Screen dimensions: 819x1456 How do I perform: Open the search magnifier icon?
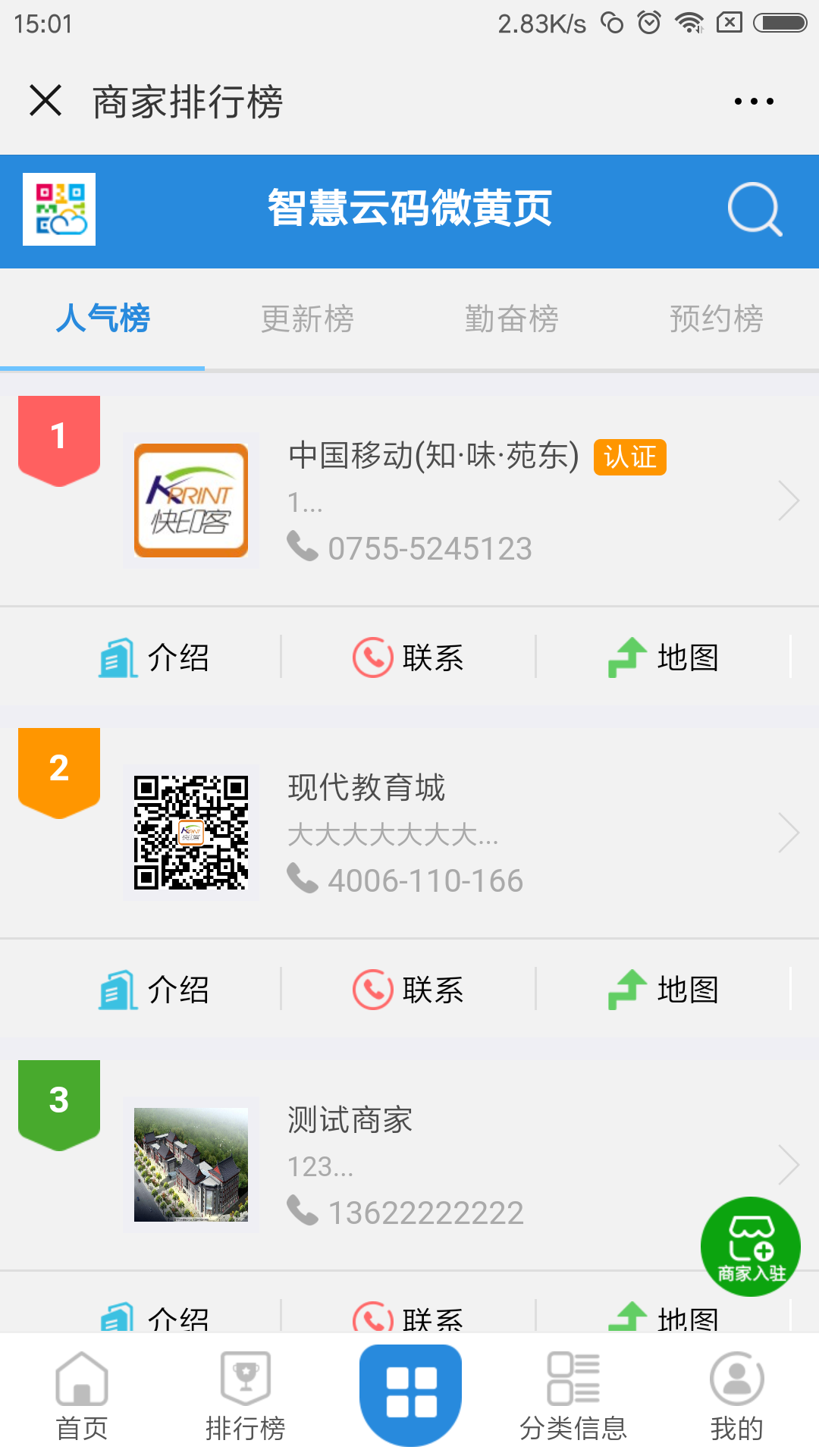tap(754, 209)
